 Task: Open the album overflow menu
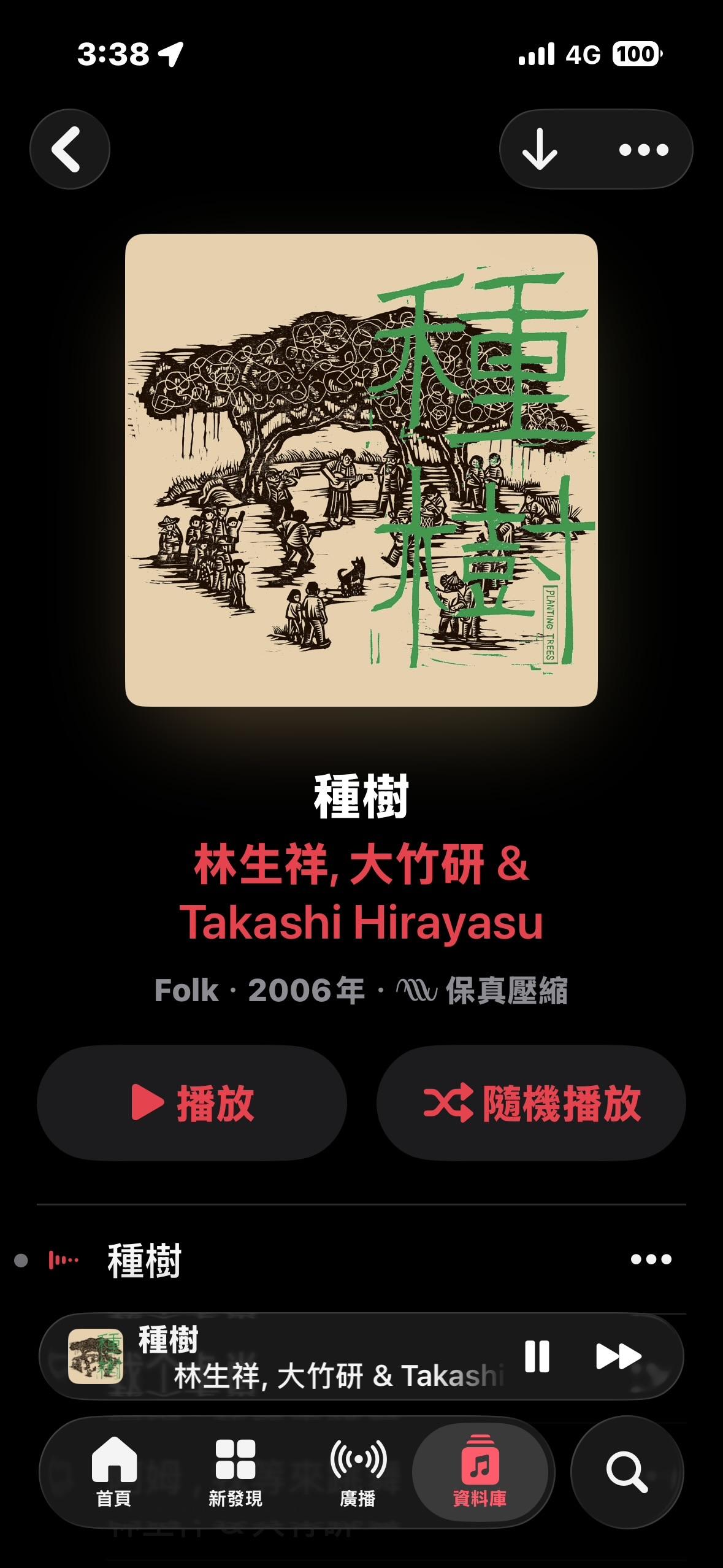[x=643, y=149]
